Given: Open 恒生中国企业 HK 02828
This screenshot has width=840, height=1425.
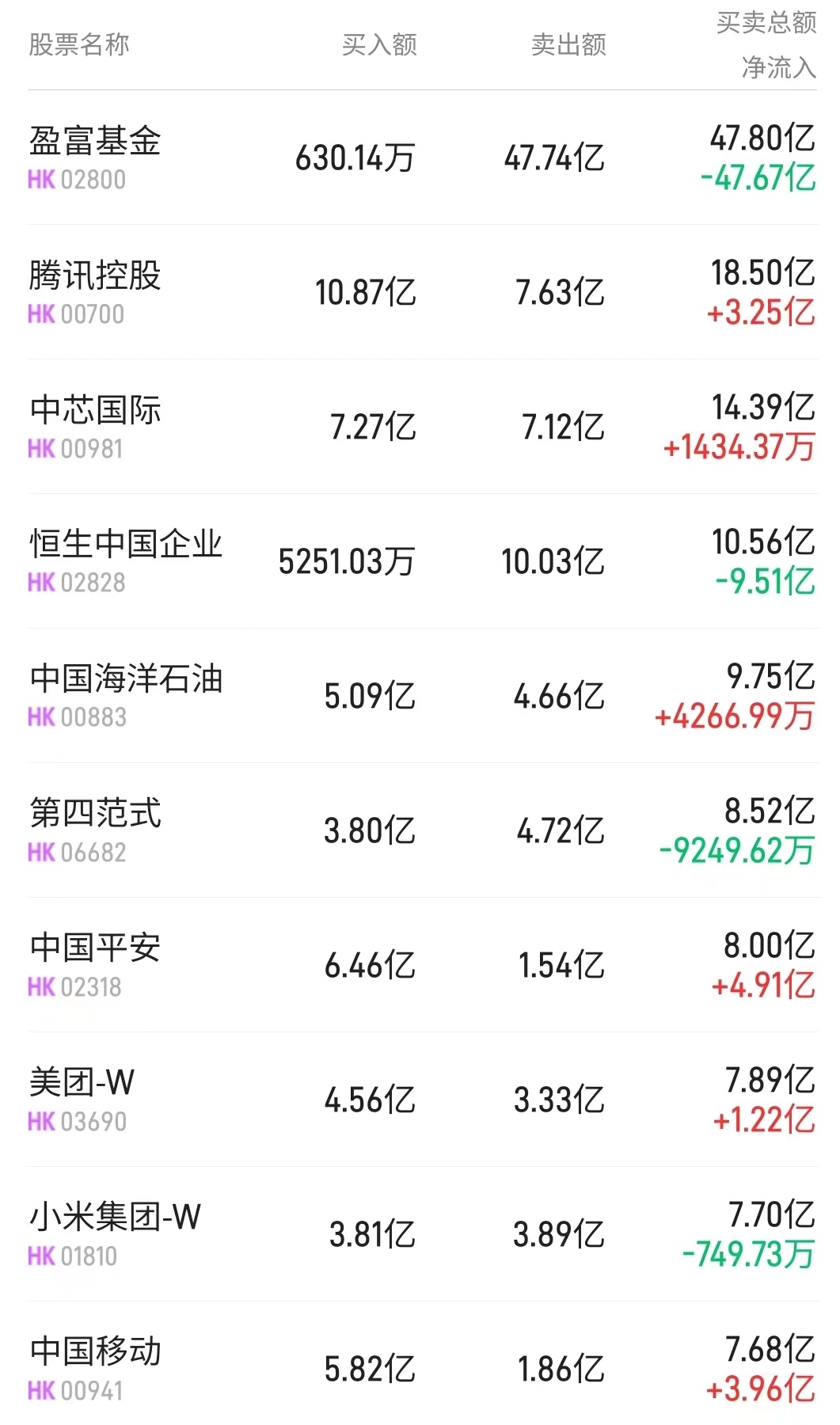Looking at the screenshot, I should [x=125, y=561].
